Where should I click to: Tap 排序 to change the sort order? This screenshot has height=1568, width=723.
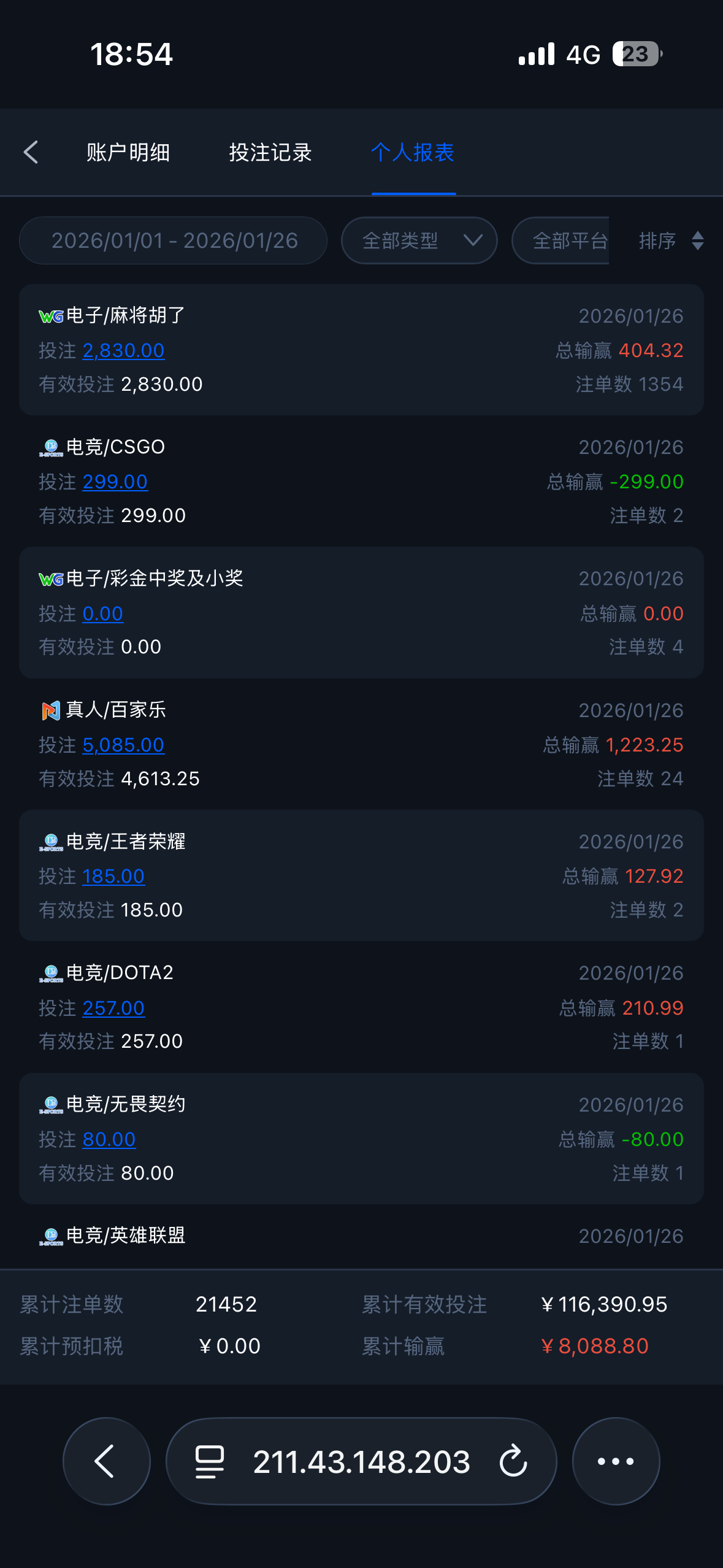670,240
